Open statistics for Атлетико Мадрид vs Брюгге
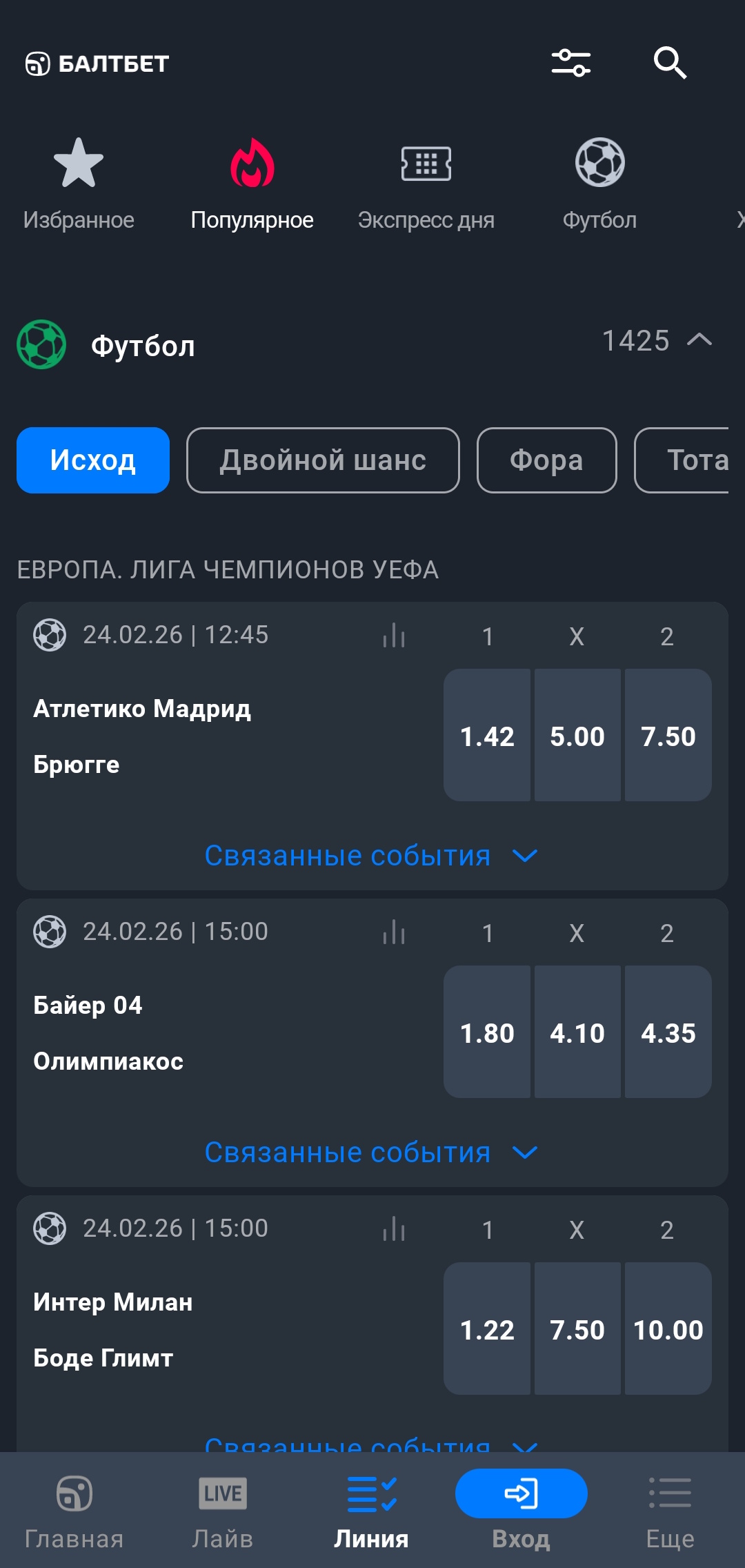 (x=394, y=636)
